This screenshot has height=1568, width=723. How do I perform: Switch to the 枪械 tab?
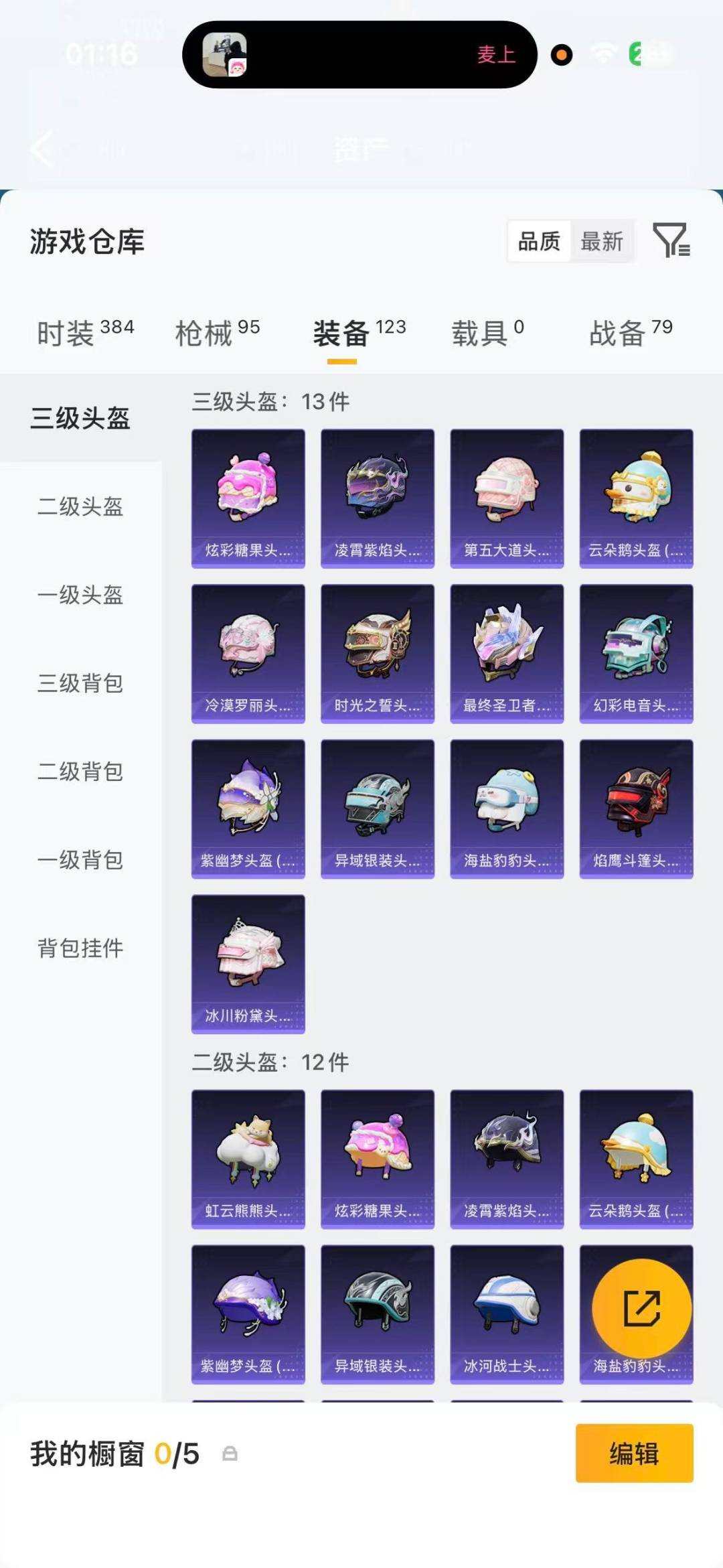tap(217, 333)
